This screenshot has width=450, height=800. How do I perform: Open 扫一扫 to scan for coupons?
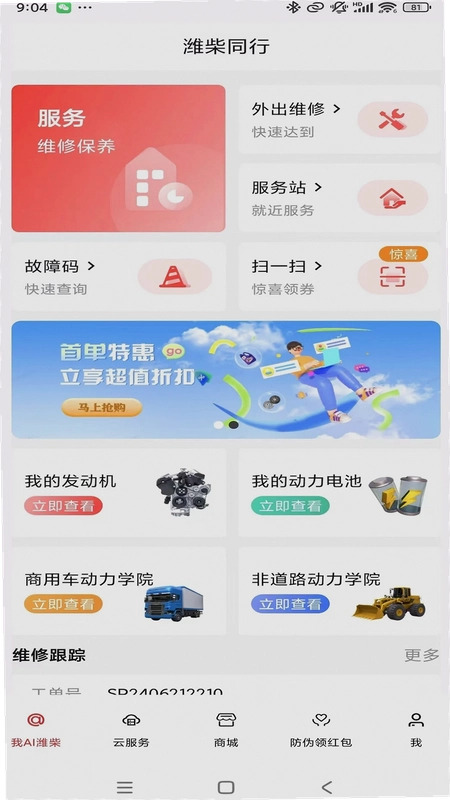[x=339, y=277]
